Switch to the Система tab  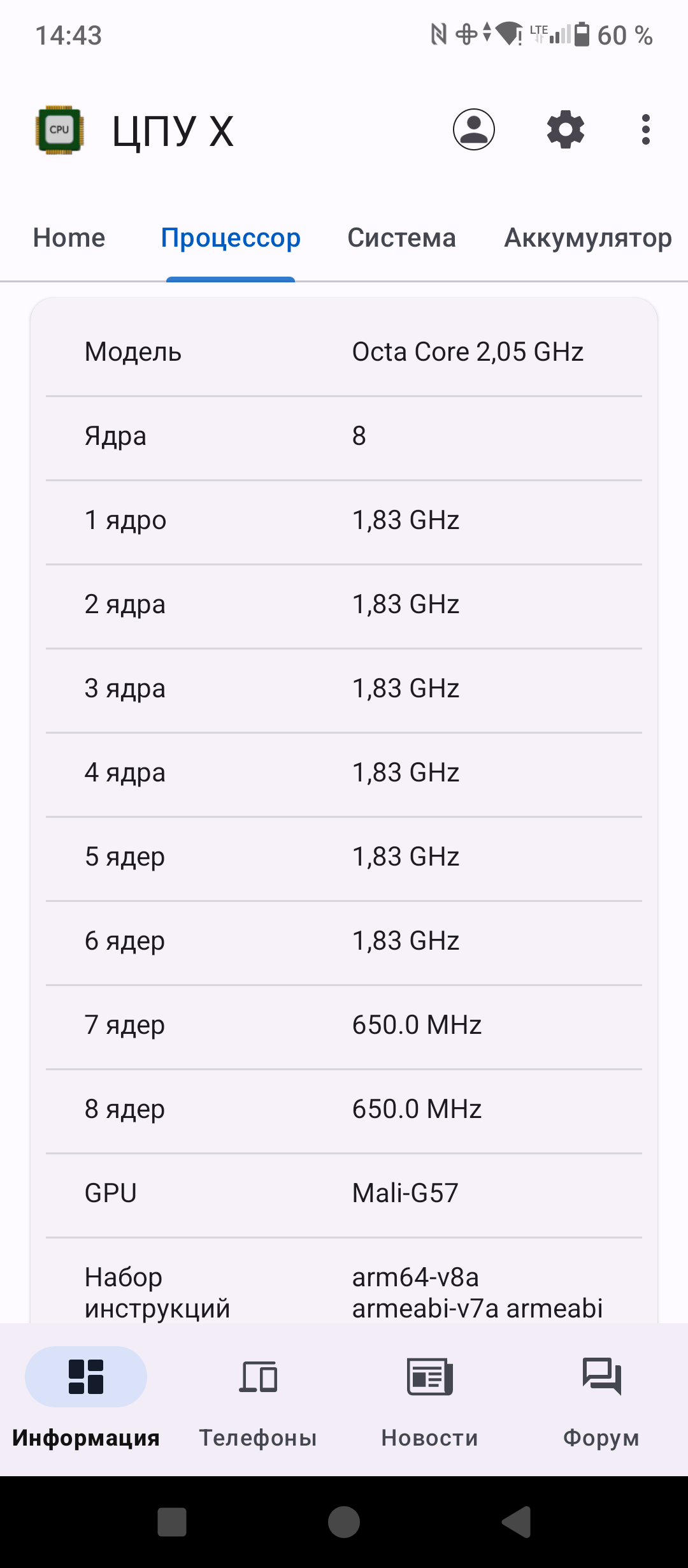point(401,238)
